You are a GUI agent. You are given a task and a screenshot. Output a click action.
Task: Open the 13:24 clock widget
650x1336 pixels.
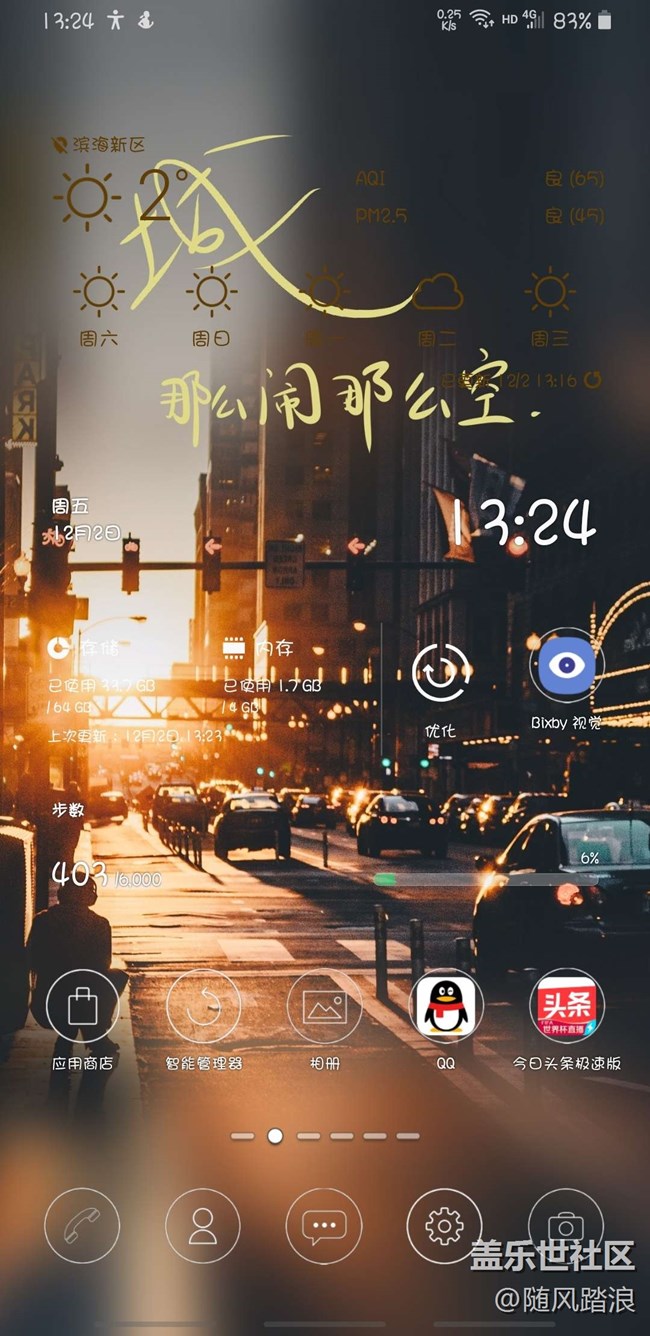pos(521,523)
